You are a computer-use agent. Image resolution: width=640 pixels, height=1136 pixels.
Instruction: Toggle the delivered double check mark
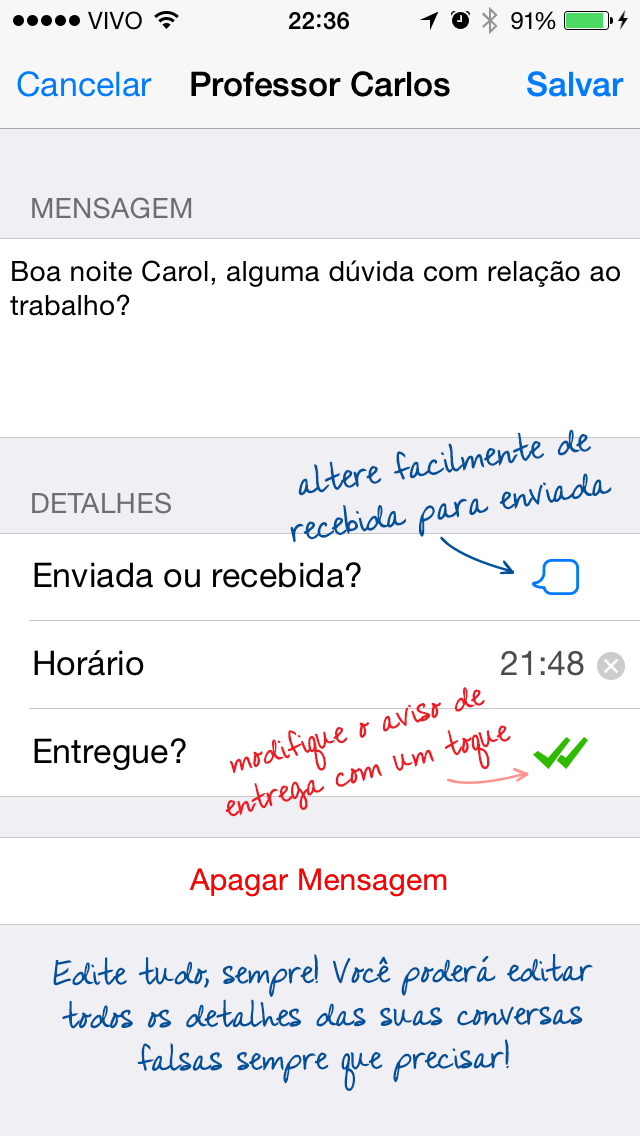point(560,752)
